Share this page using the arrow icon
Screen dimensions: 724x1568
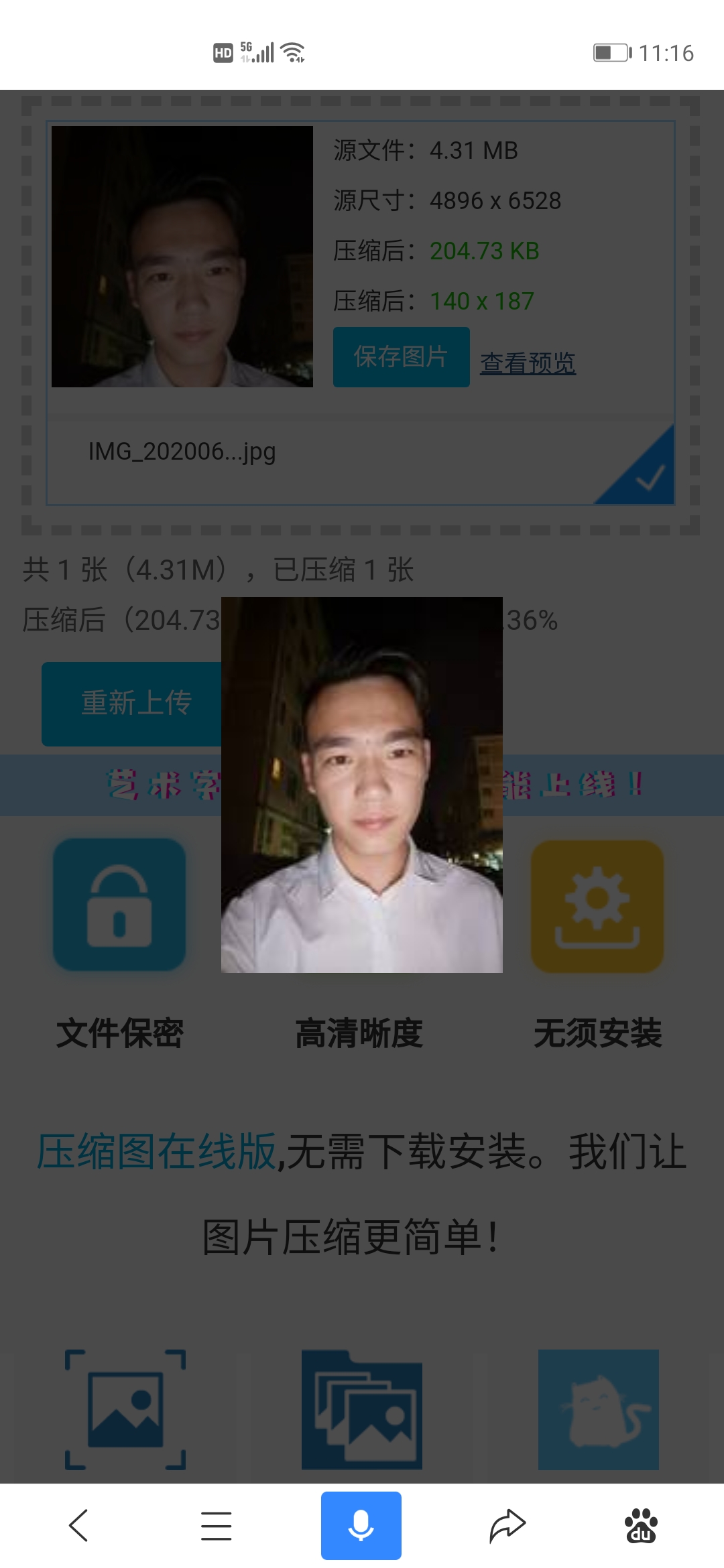(507, 1526)
